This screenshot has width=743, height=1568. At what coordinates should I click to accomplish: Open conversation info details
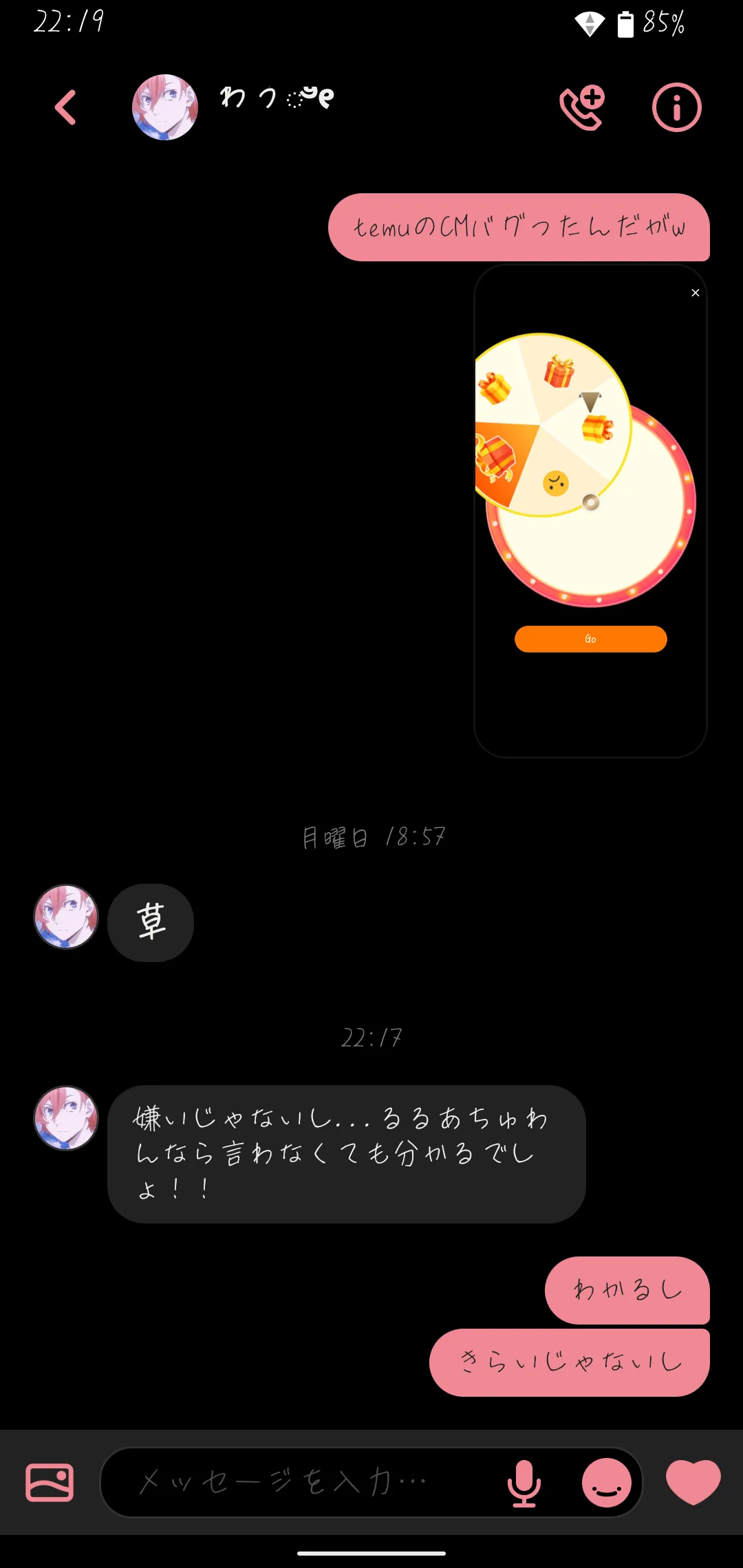676,107
